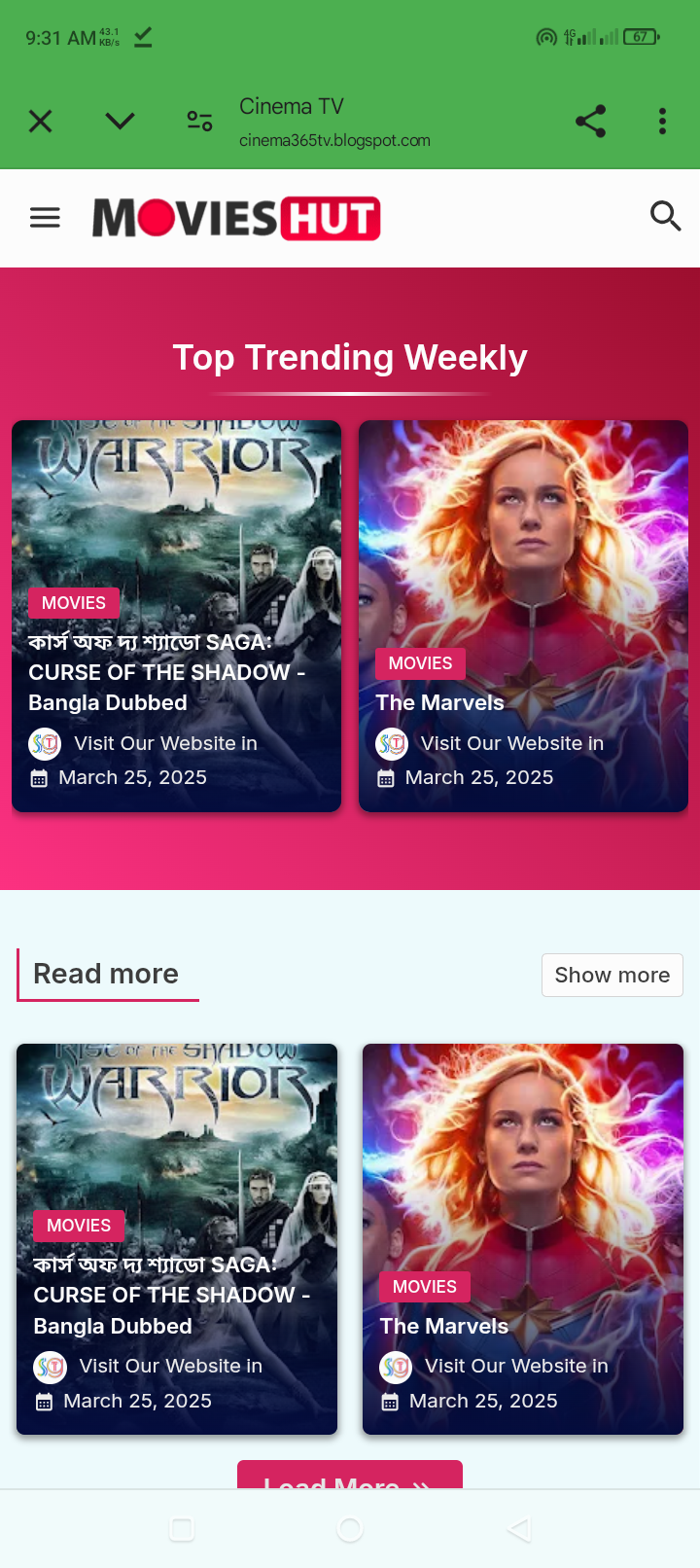The width and height of the screenshot is (700, 1568).
Task: Tap the Load More button
Action: (350, 1476)
